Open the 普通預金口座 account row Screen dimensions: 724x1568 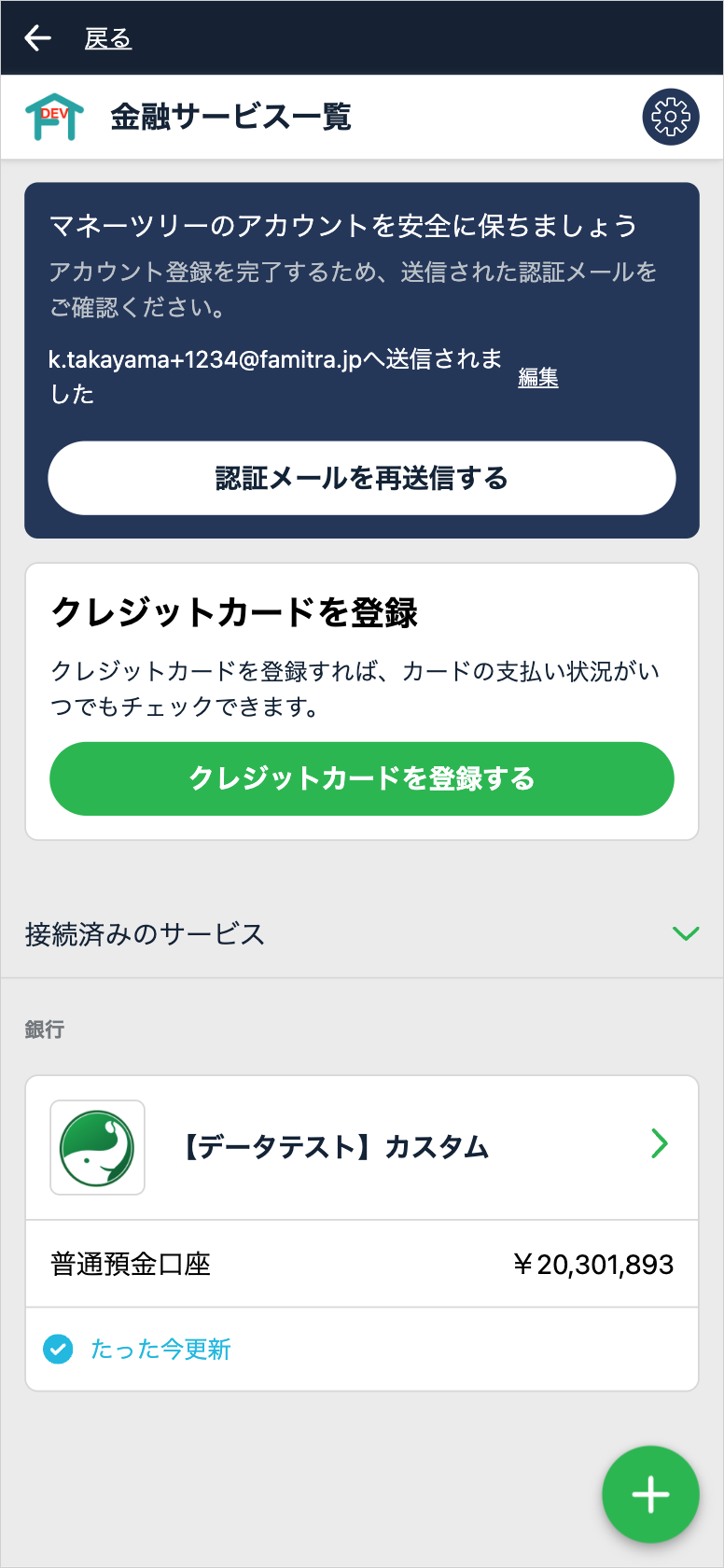coord(362,1265)
